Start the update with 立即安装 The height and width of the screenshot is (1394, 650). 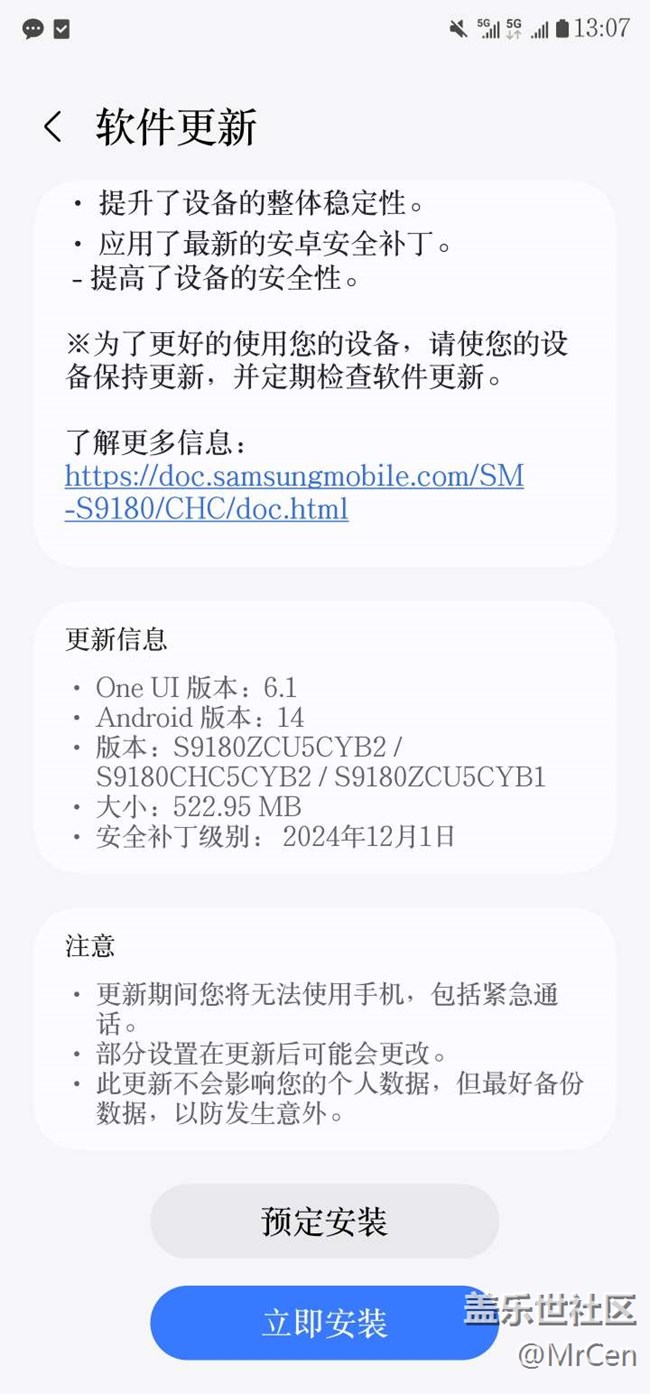click(324, 1323)
